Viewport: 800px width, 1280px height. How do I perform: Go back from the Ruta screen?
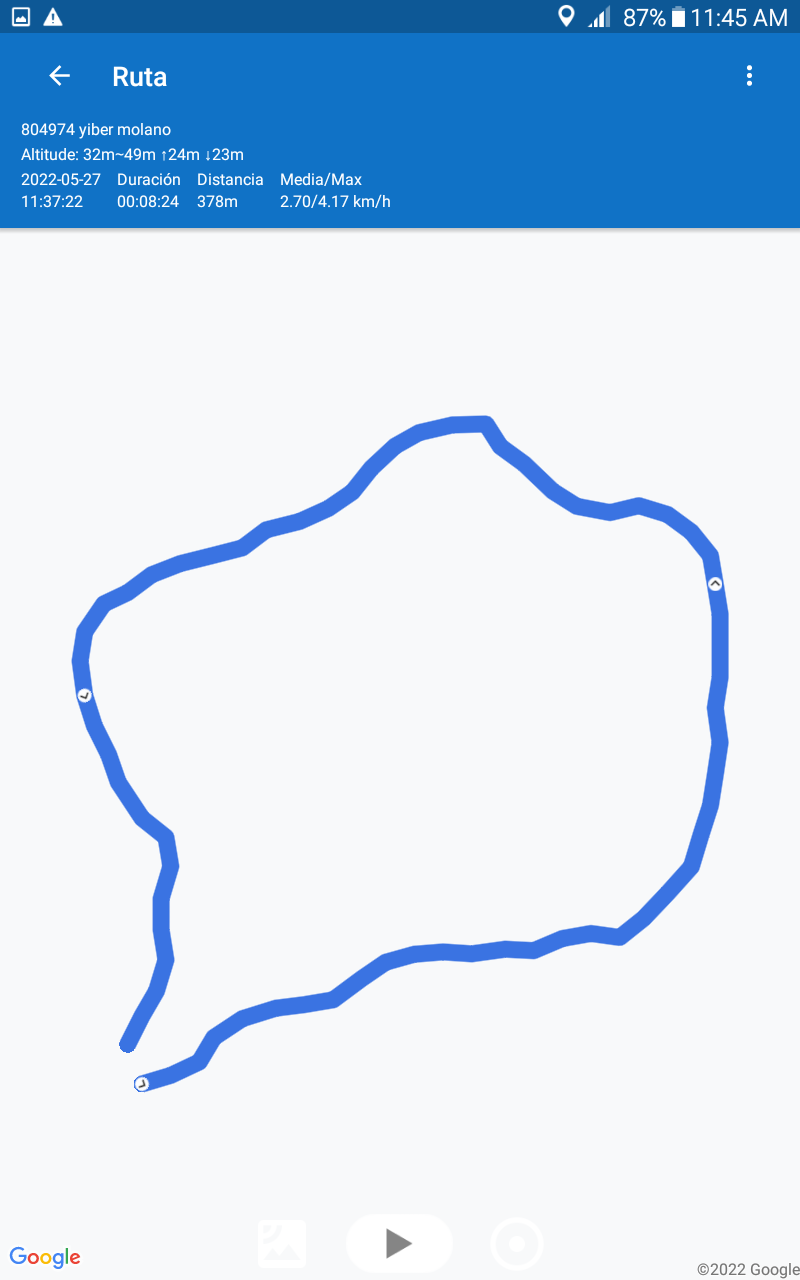[x=60, y=76]
